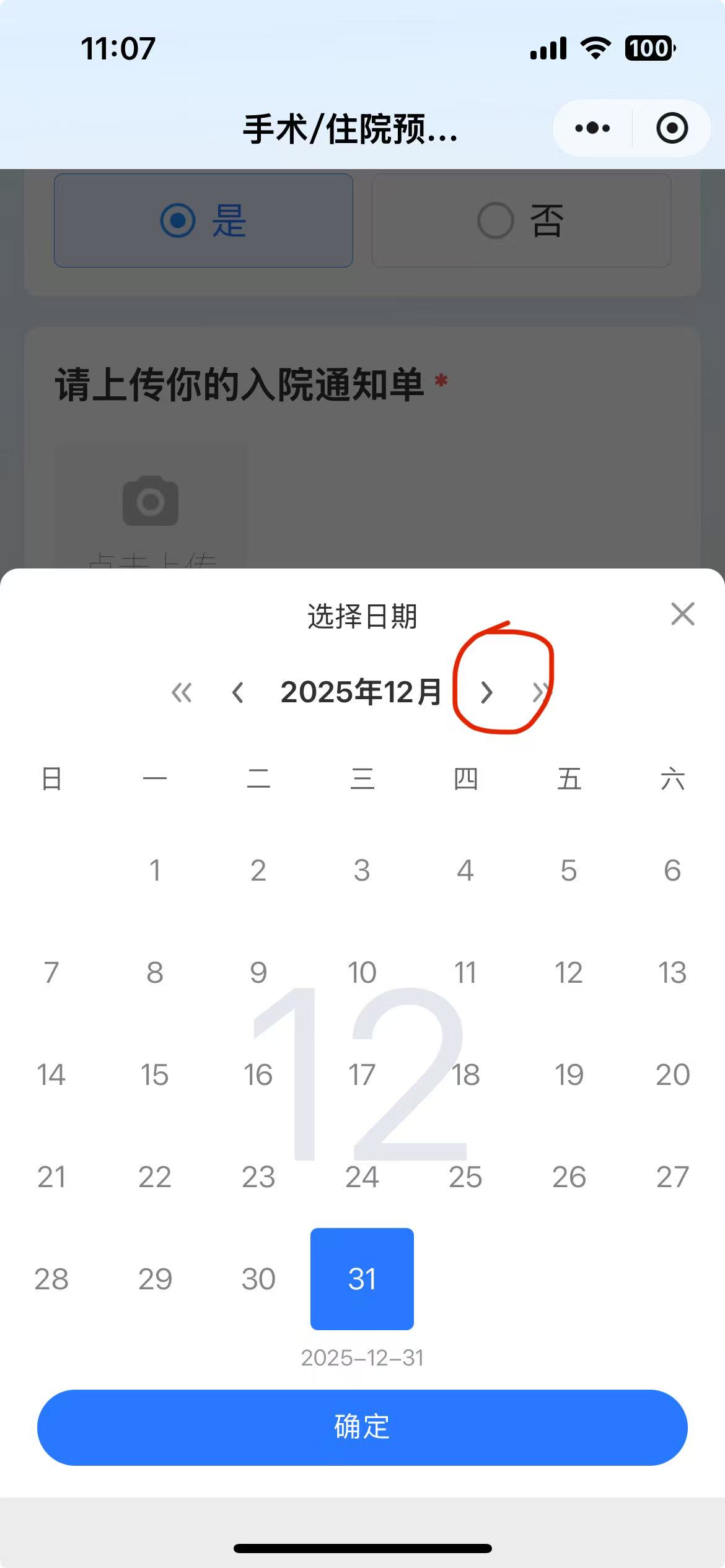Select December 24 in the calendar
Viewport: 725px width, 1568px height.
tap(362, 1177)
